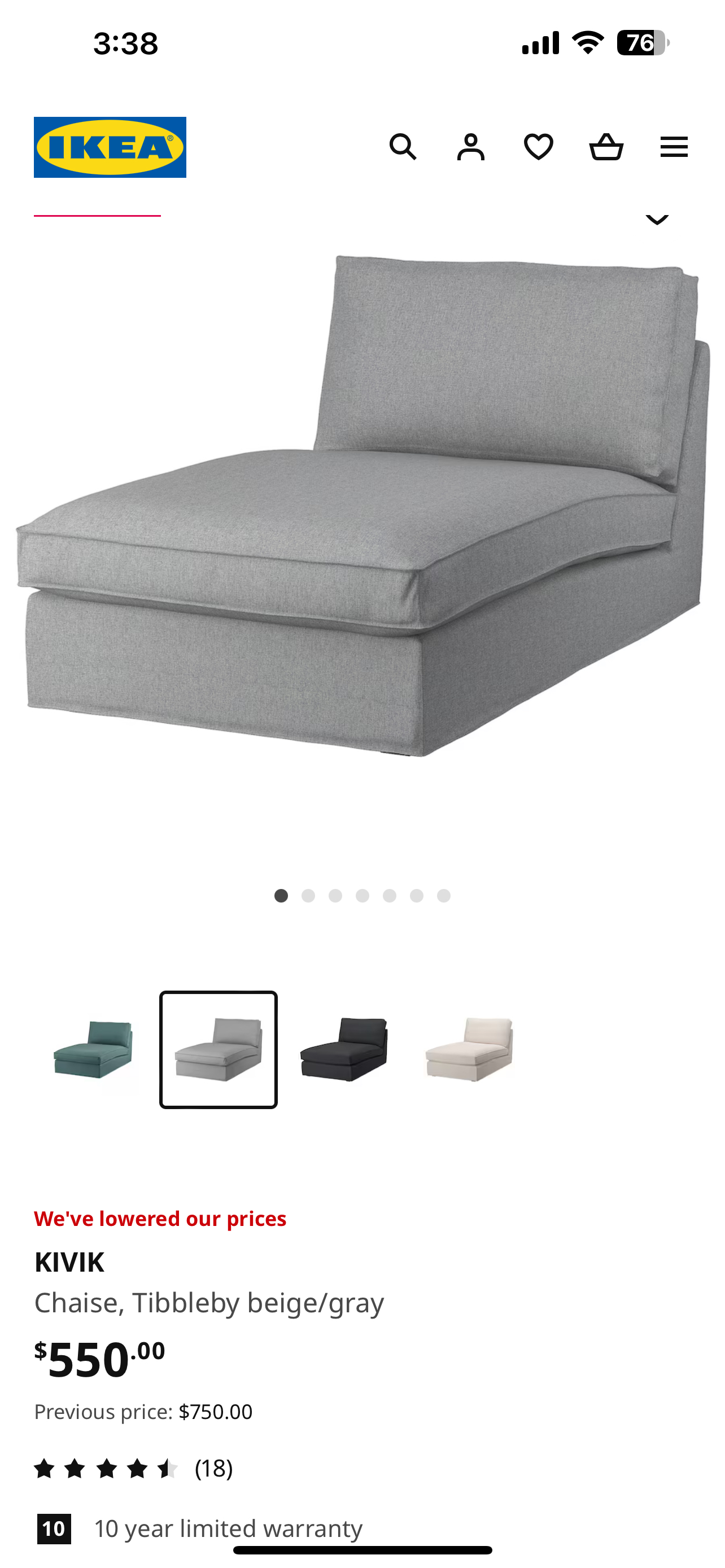
Task: Open the shopping basket
Action: coord(606,147)
